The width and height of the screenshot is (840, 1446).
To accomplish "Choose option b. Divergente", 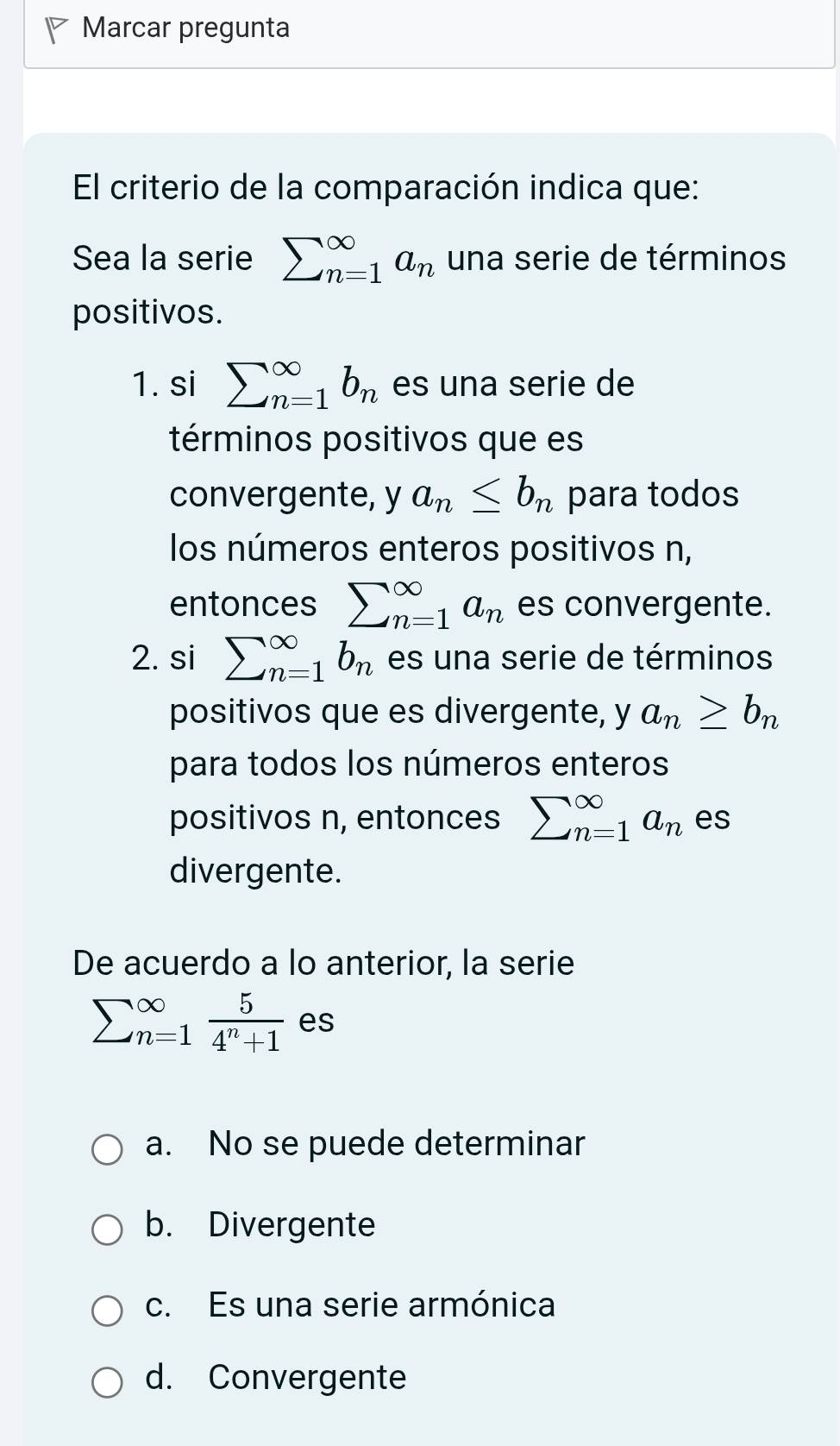I will pos(108,1229).
